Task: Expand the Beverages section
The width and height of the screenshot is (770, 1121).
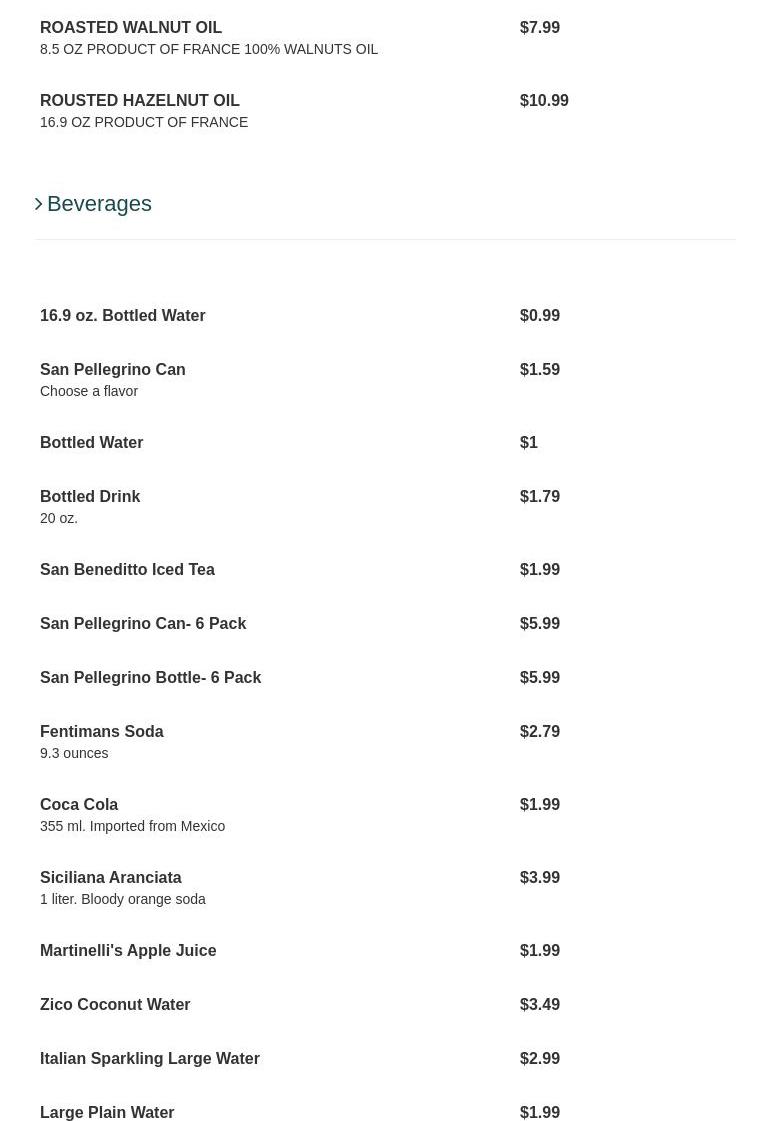Action: click(98, 204)
